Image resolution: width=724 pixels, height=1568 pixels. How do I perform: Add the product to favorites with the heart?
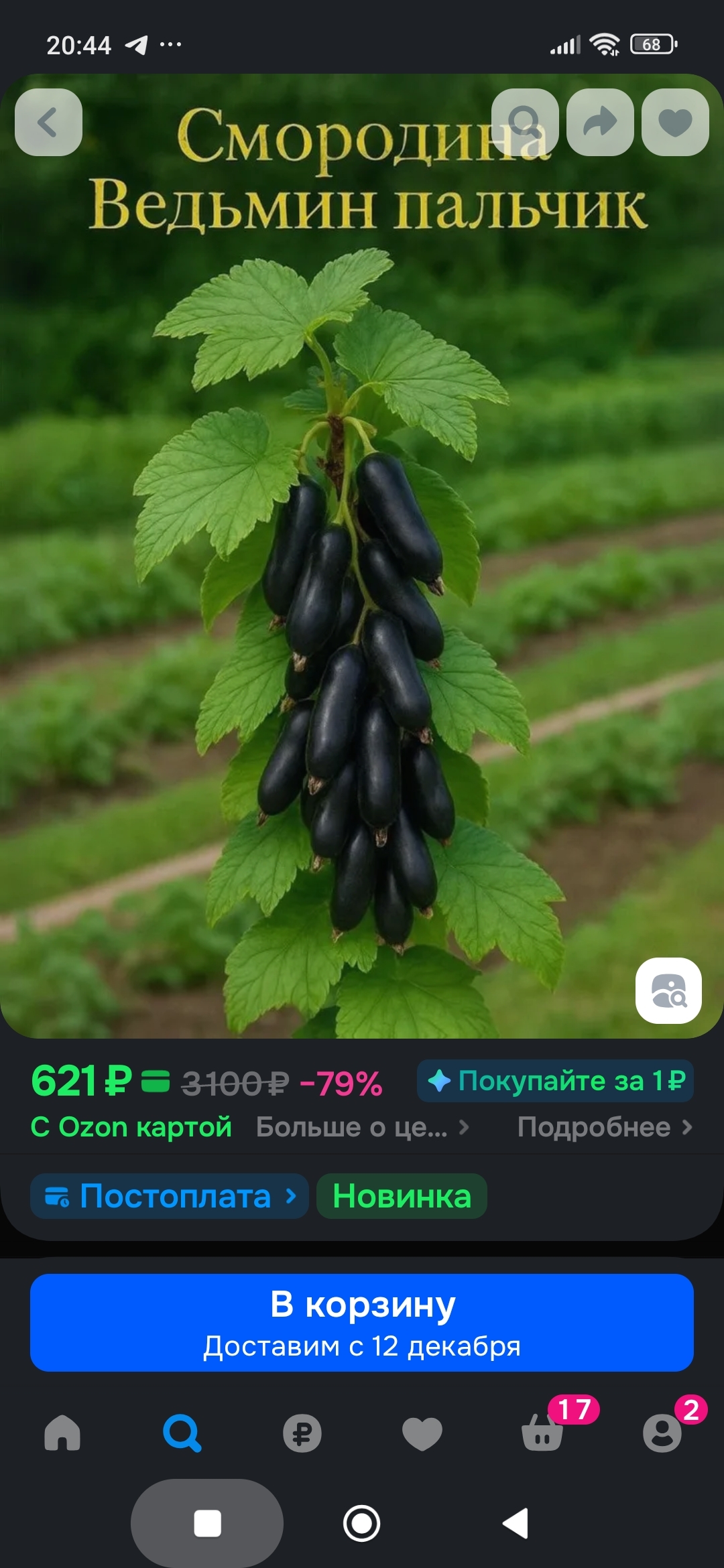pos(675,123)
